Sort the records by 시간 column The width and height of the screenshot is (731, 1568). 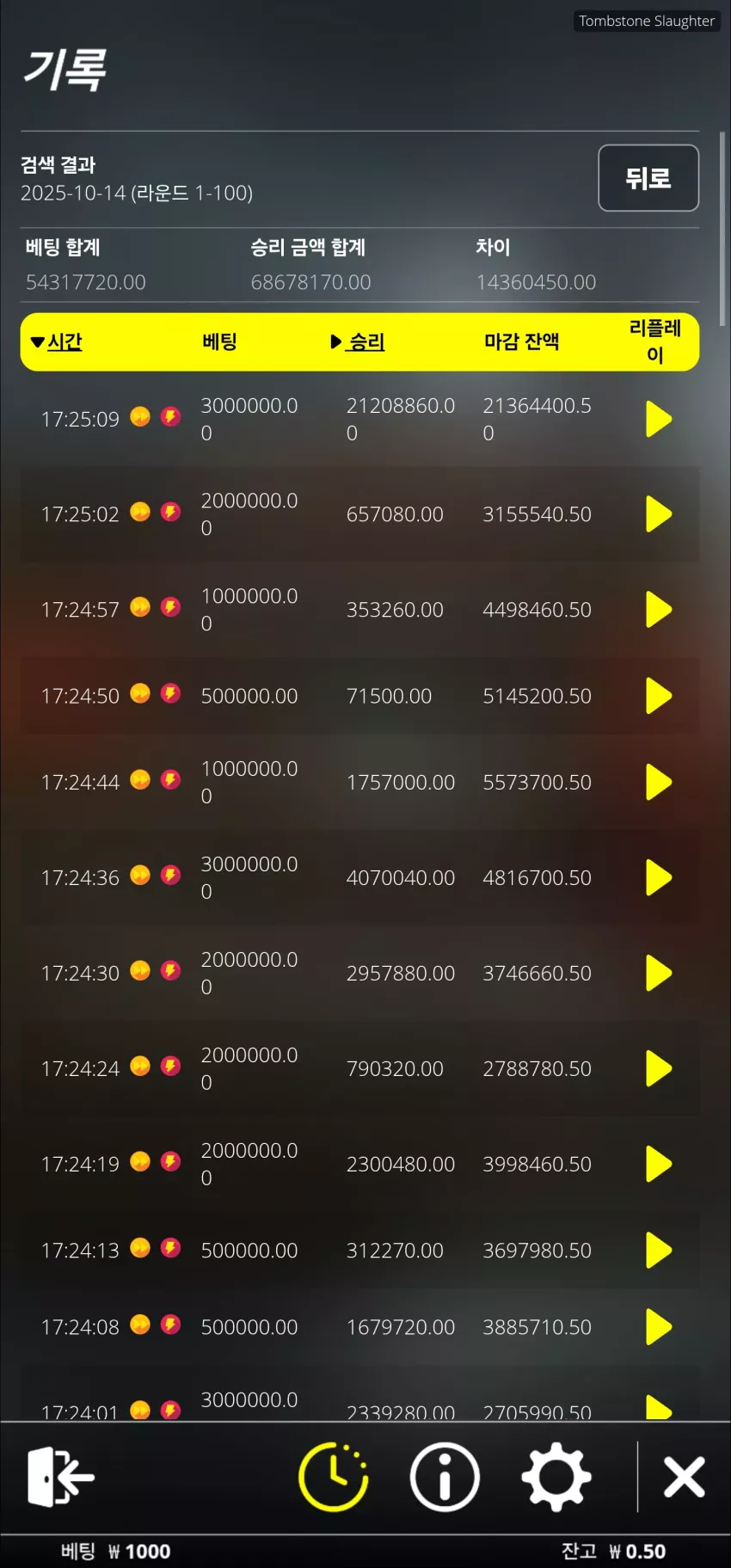(x=56, y=341)
